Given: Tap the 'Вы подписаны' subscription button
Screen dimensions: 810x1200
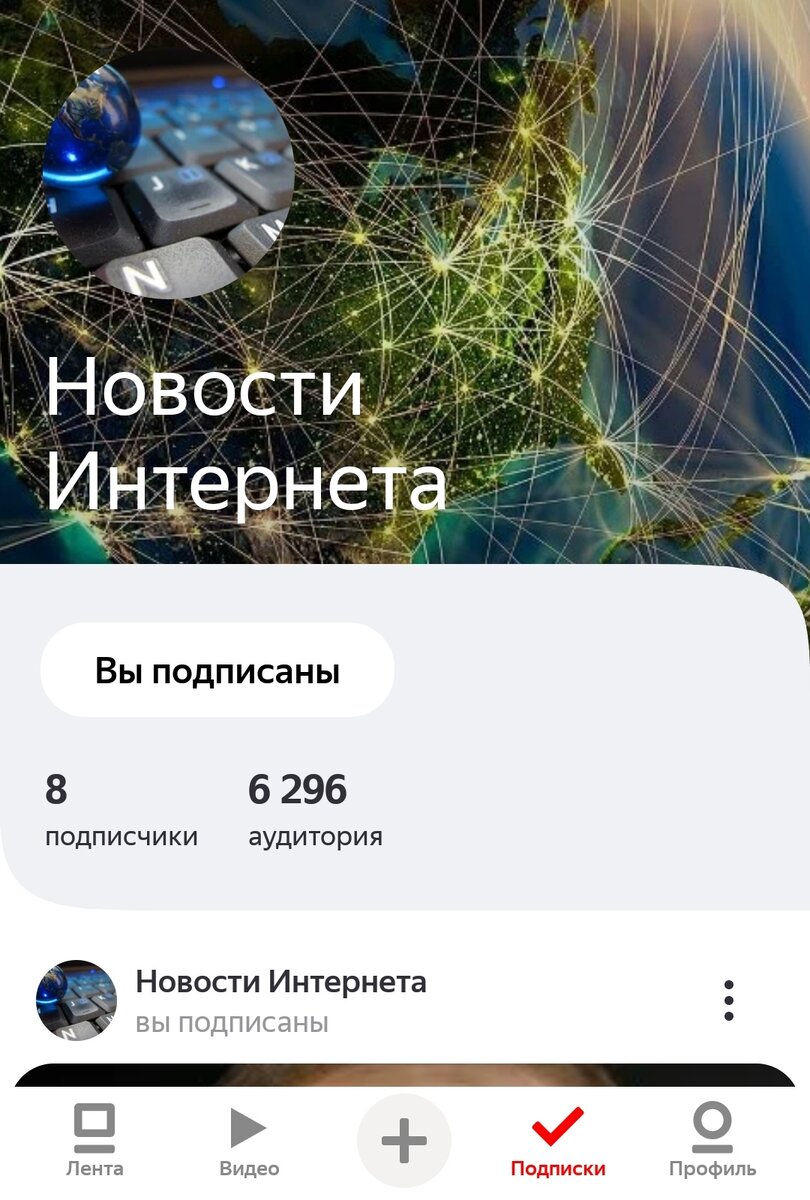Looking at the screenshot, I should pyautogui.click(x=217, y=671).
